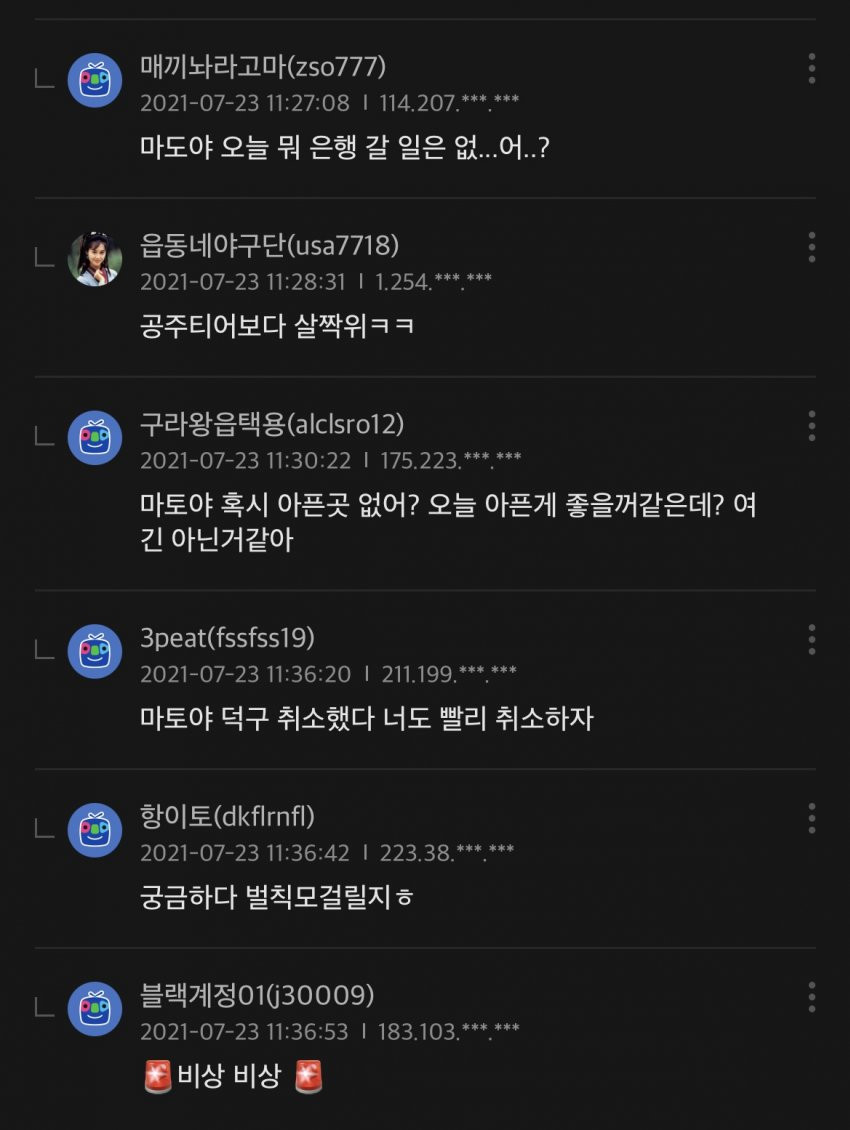Open 매끼놔라고마(zso777) profile avatar
This screenshot has height=1130, width=850.
click(x=95, y=80)
